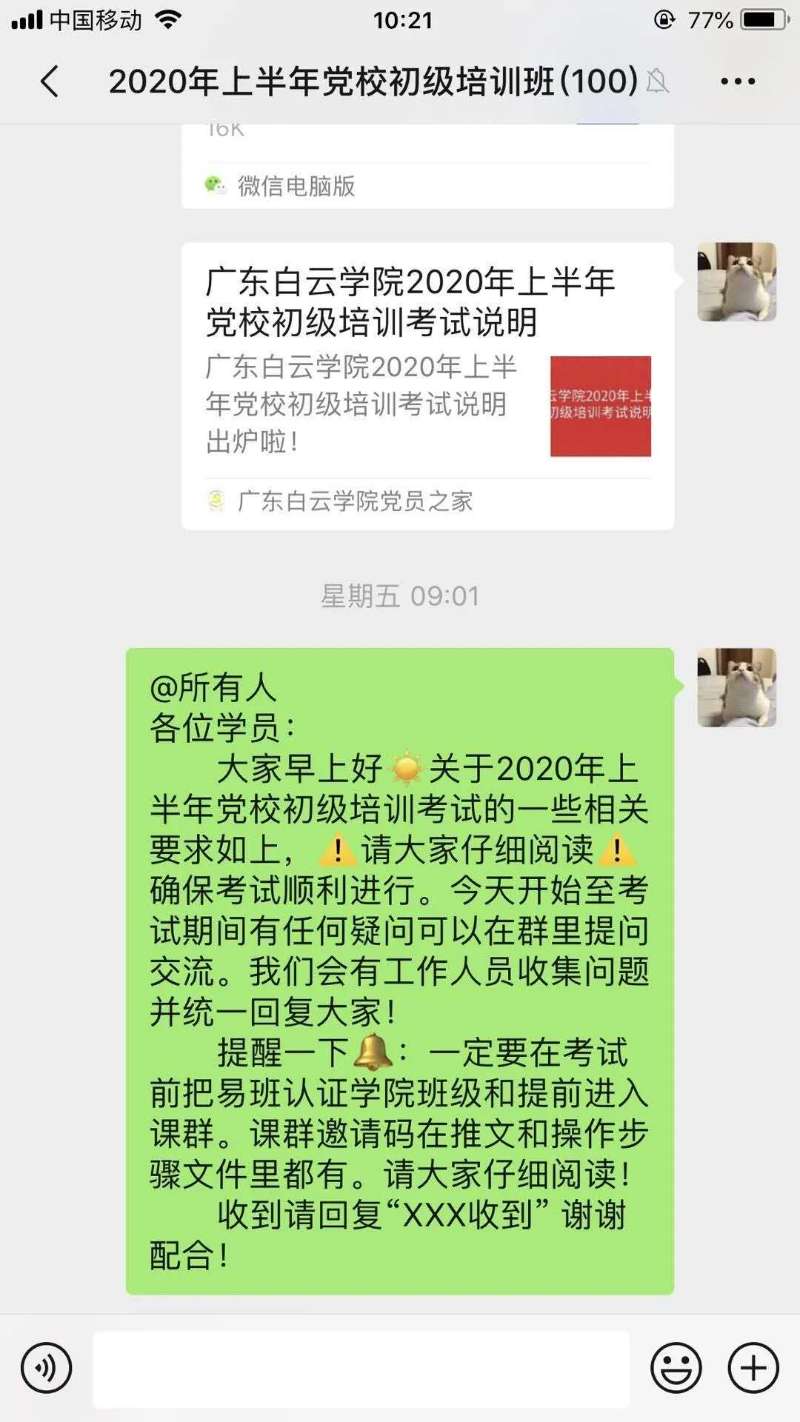The height and width of the screenshot is (1422, 800).
Task: Open the group chat details menu
Action: (737, 82)
